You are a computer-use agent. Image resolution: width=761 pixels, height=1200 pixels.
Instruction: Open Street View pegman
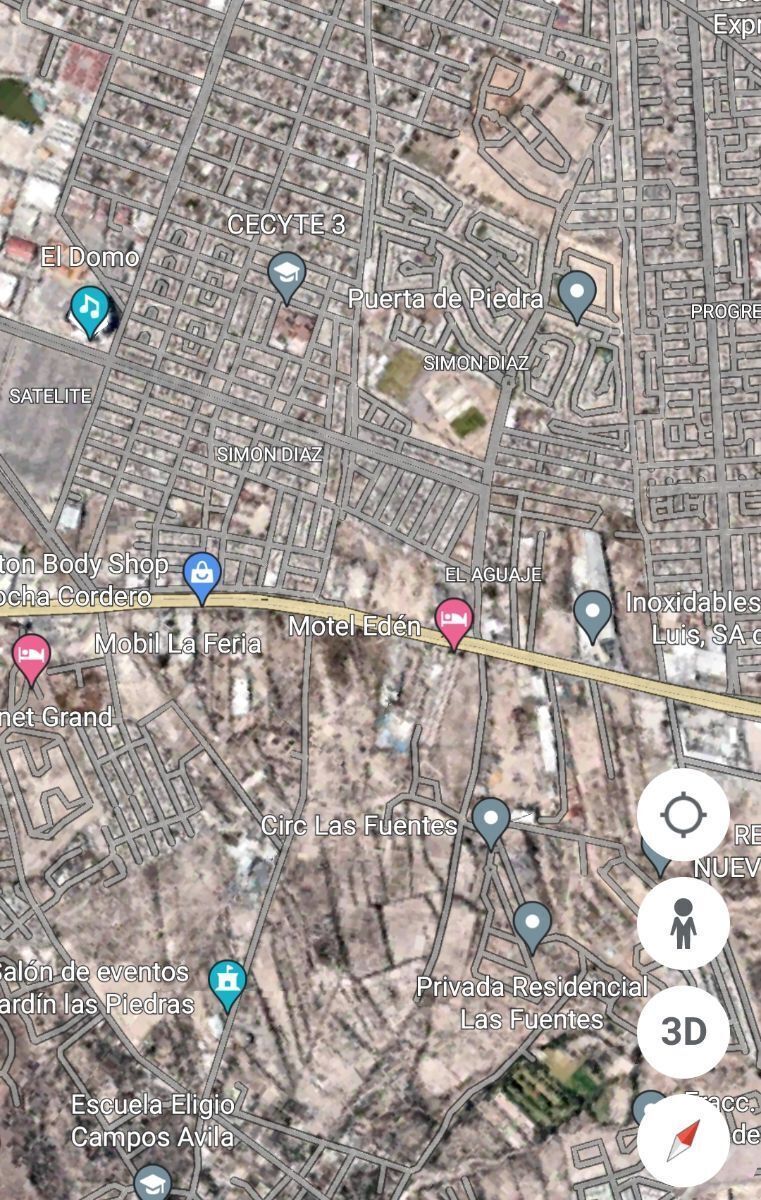click(x=683, y=923)
